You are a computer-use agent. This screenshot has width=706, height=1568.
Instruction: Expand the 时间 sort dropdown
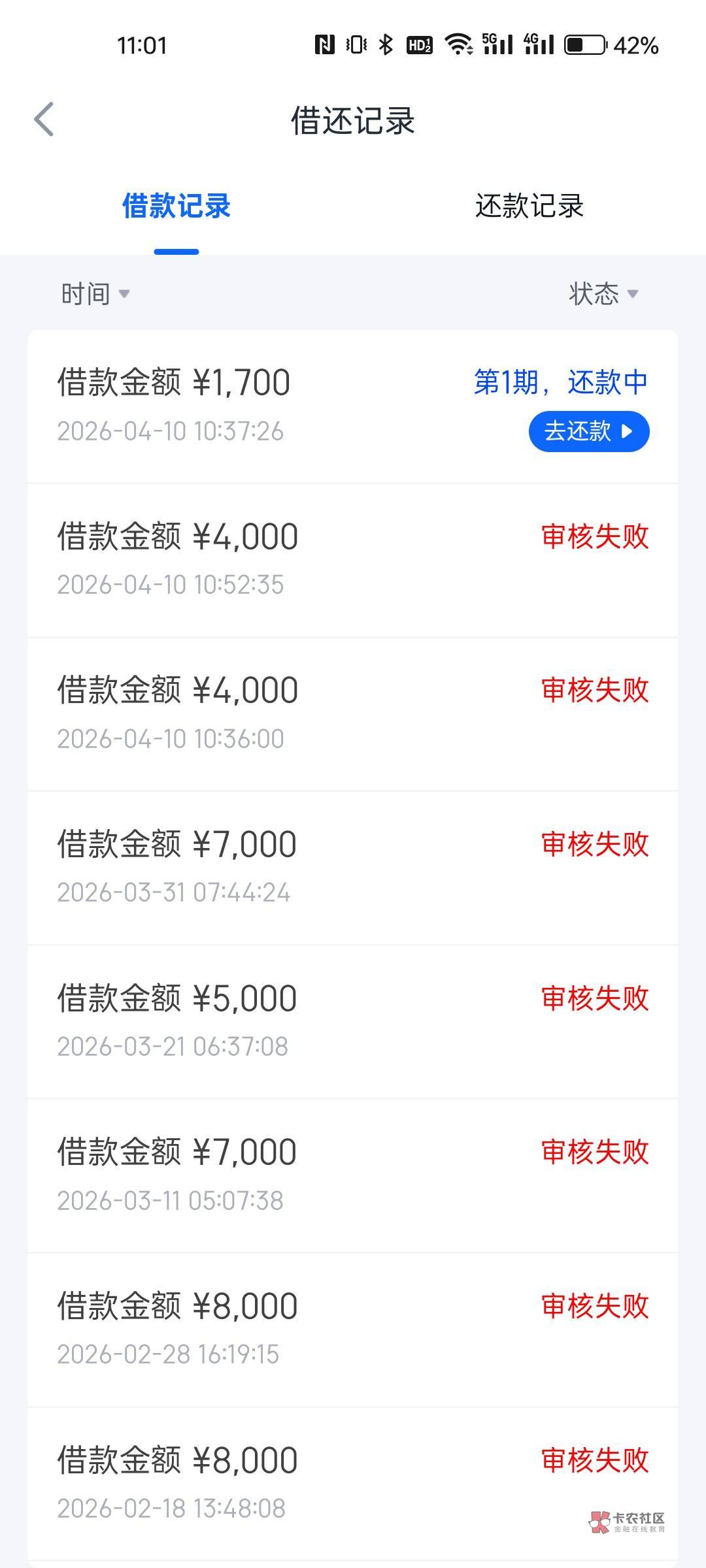(x=95, y=294)
